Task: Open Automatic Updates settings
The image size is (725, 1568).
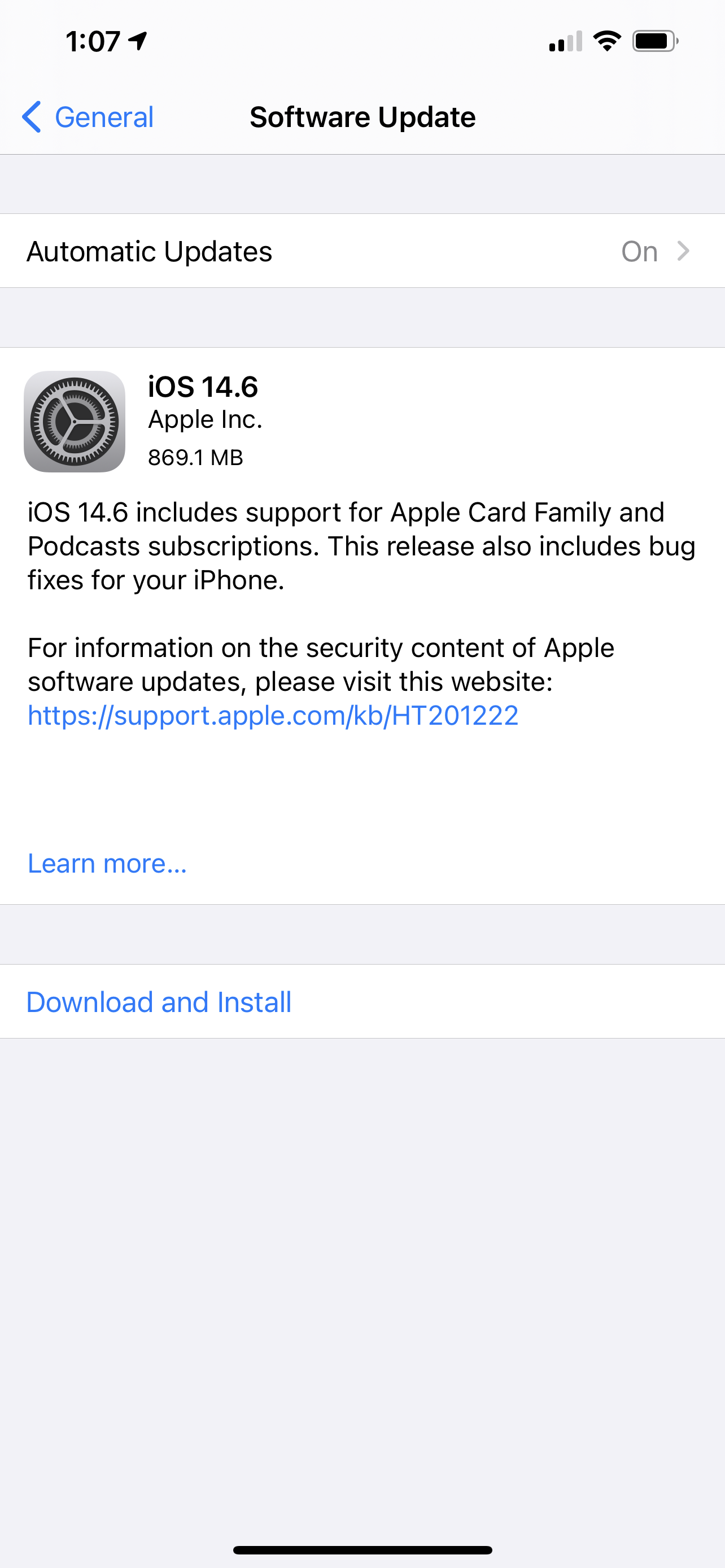Action: click(361, 251)
